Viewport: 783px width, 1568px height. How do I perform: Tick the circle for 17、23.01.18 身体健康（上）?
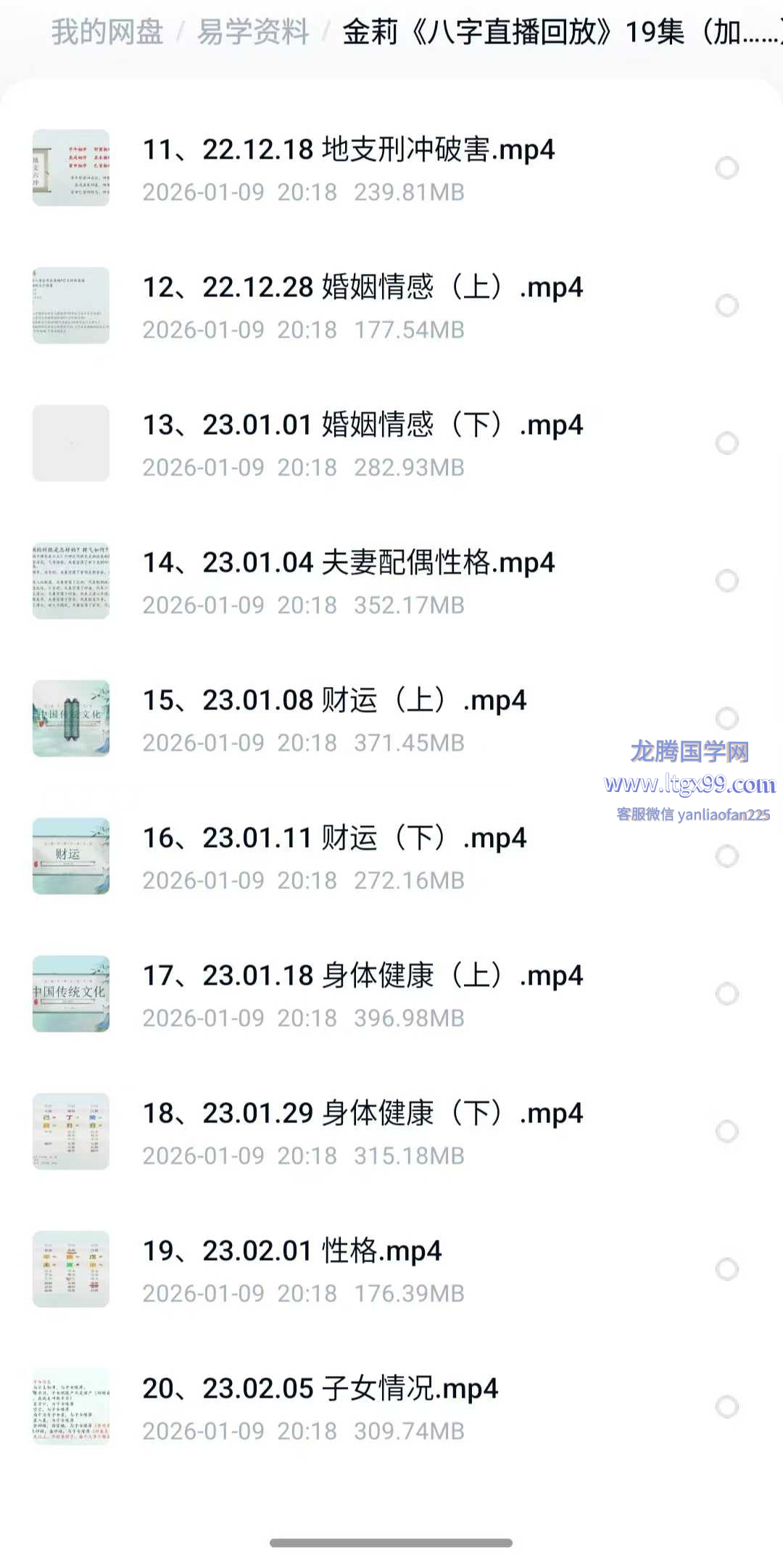726,994
